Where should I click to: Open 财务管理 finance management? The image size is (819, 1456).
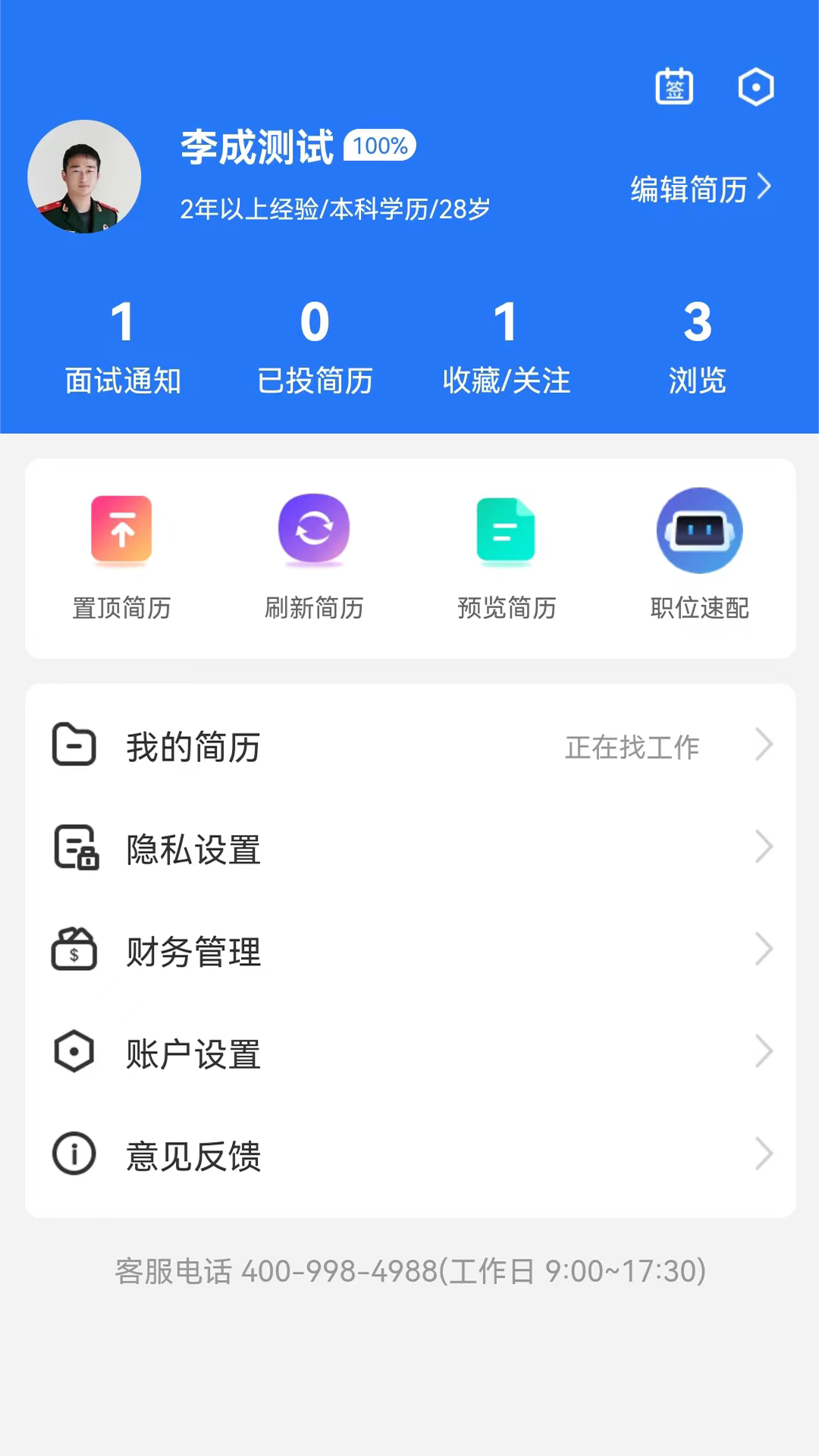[x=409, y=951]
